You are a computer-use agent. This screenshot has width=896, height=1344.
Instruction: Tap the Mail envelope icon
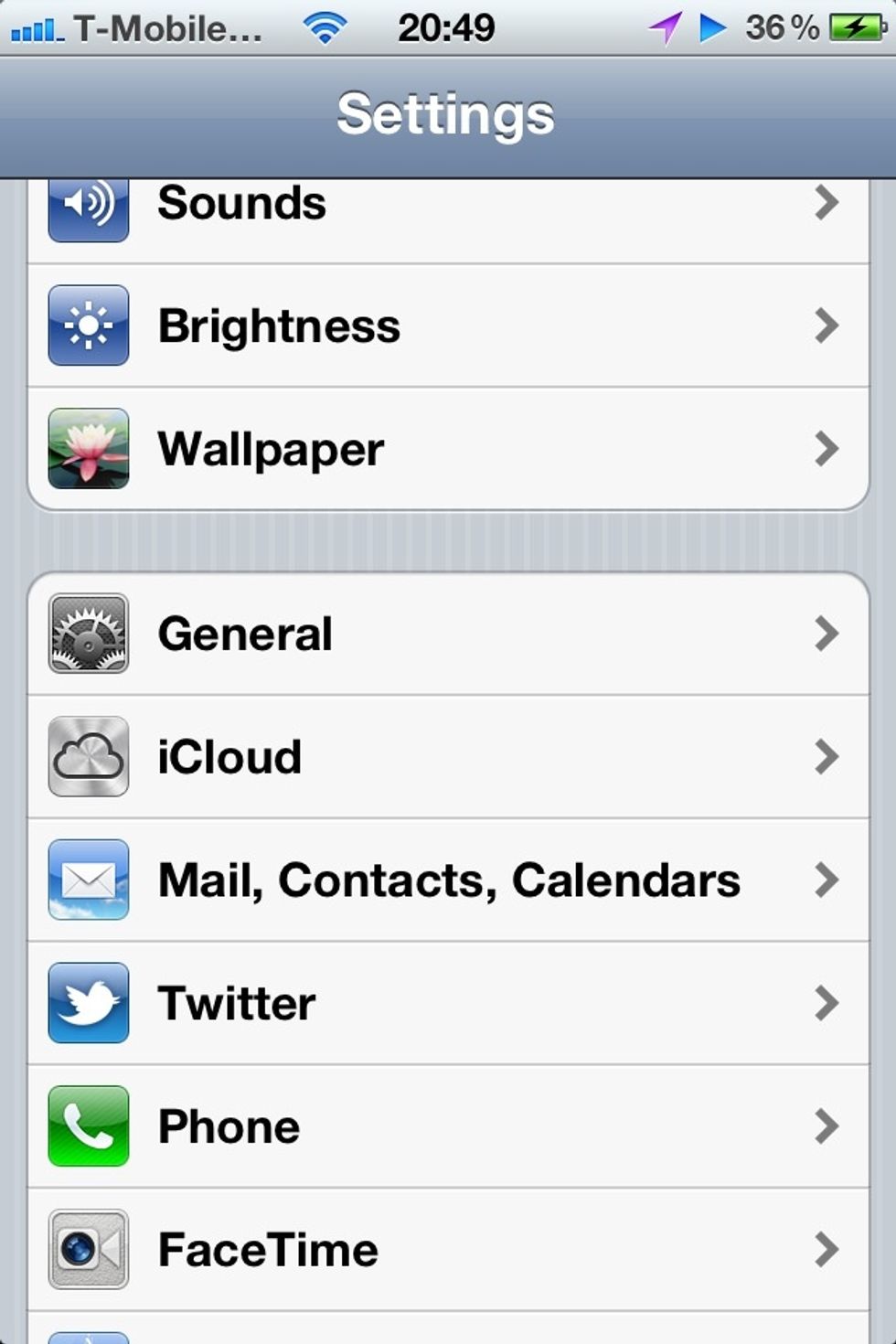[x=88, y=880]
